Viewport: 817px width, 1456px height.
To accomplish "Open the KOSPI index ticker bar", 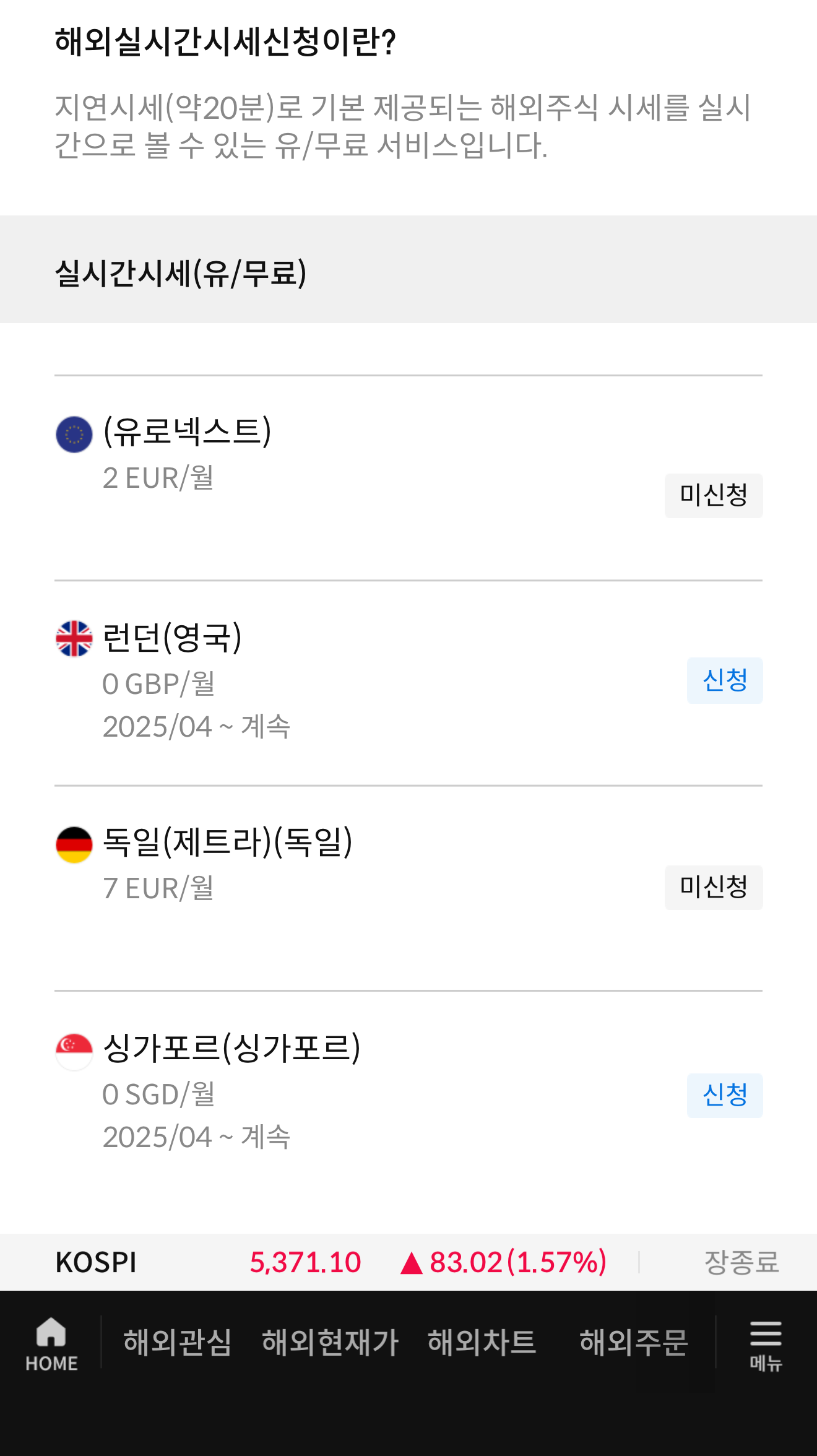I will click(408, 1262).
